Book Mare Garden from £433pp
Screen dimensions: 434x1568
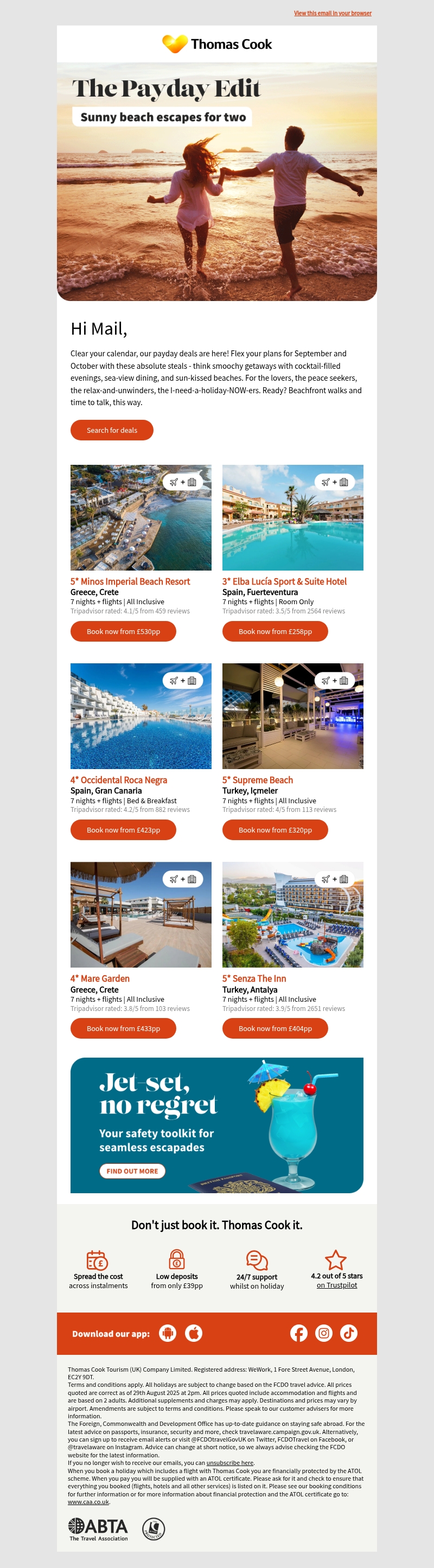[x=123, y=1028]
